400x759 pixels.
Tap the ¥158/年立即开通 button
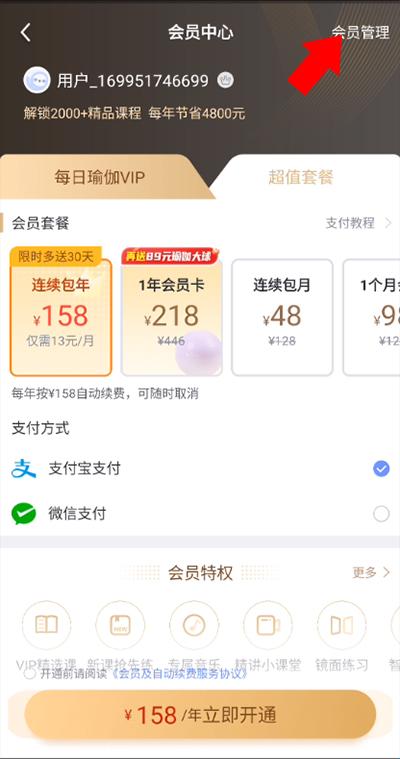(200, 714)
